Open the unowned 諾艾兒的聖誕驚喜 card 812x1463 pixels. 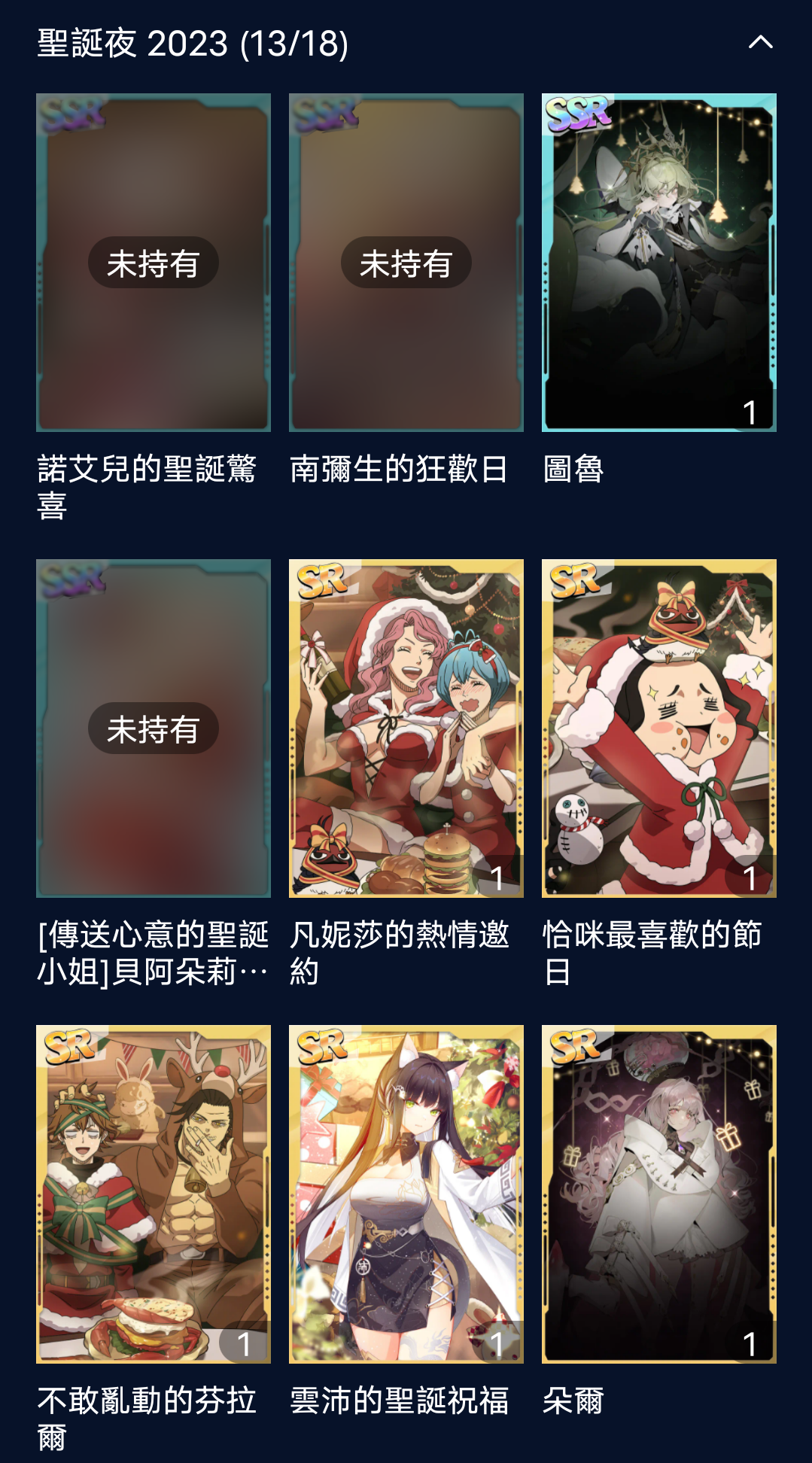154,263
